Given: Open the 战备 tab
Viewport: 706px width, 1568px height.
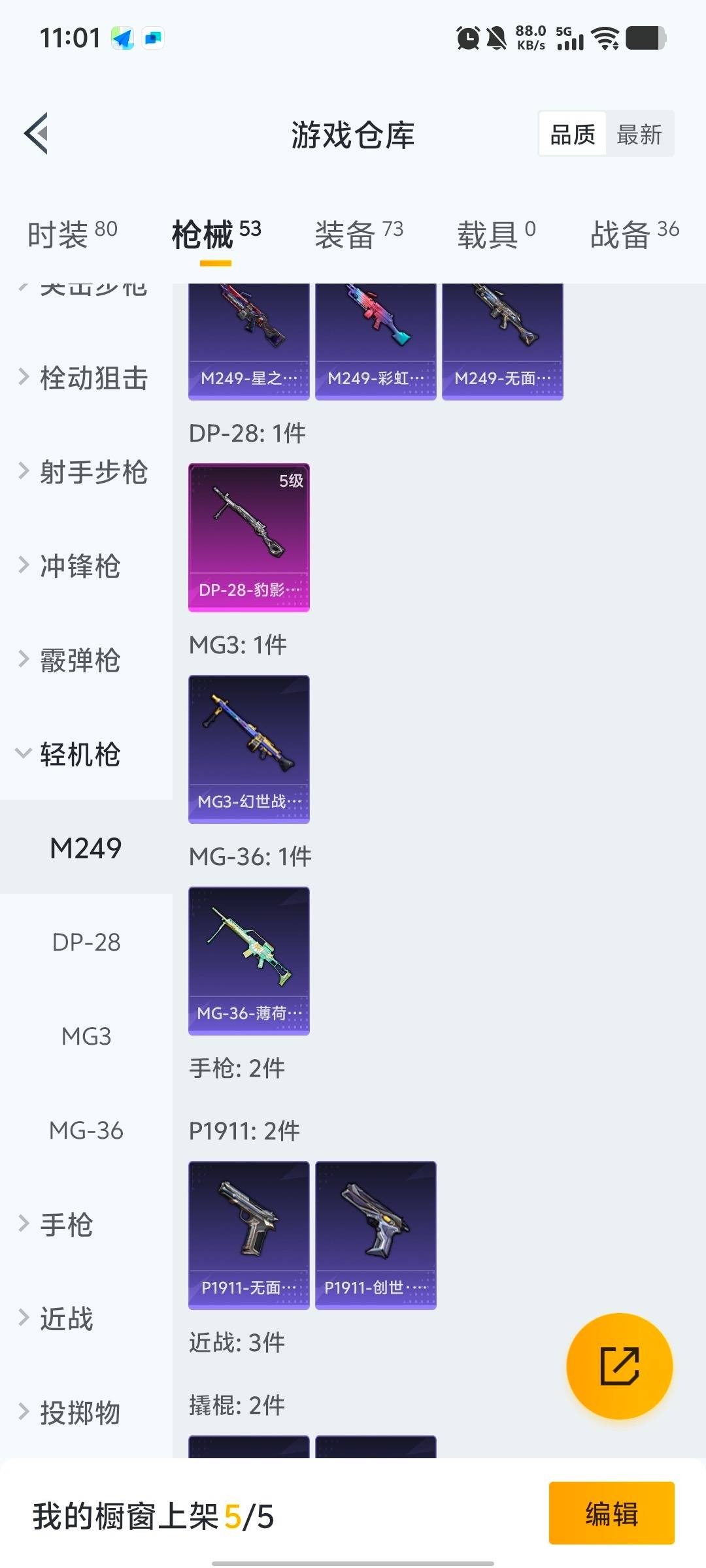Looking at the screenshot, I should coord(634,234).
